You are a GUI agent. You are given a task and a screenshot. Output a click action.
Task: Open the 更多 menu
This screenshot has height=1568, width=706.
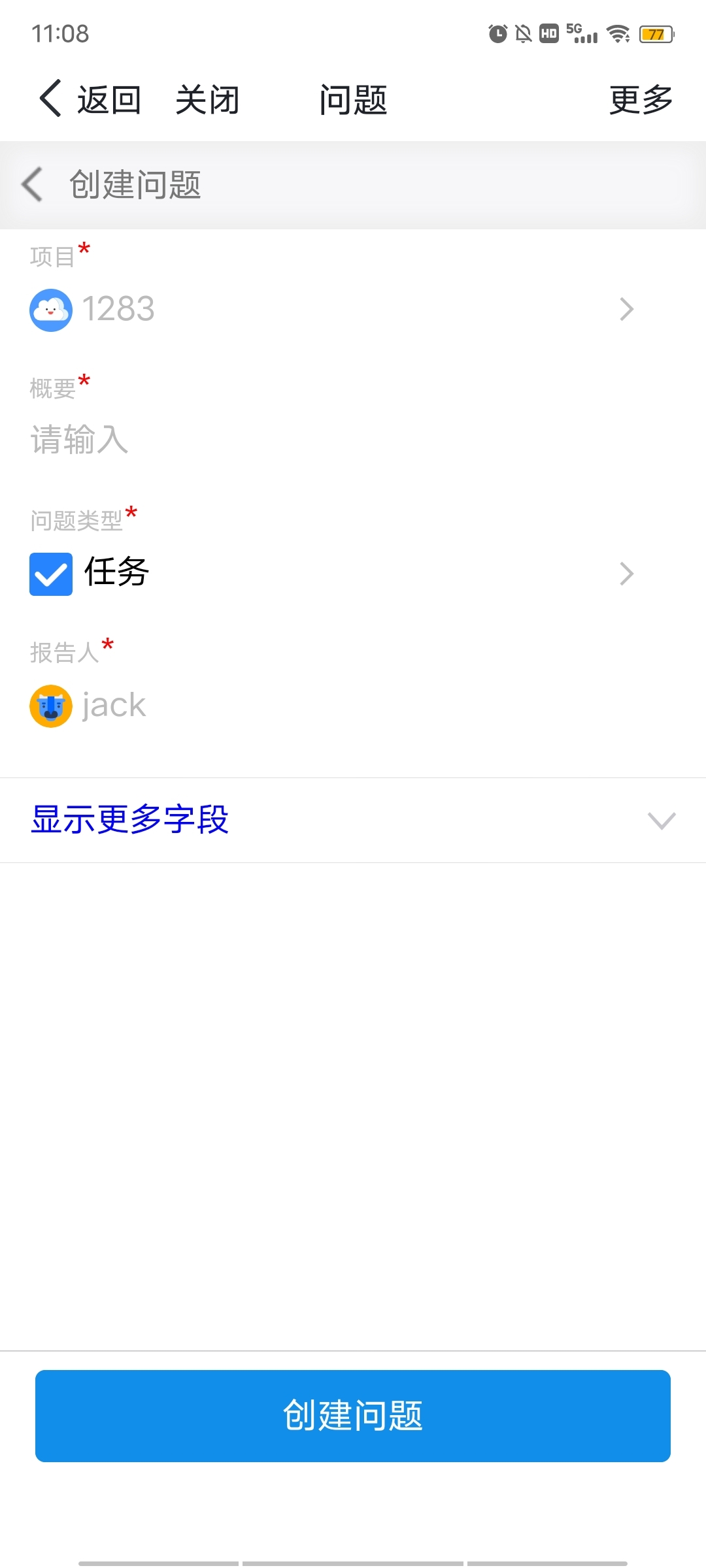[641, 100]
